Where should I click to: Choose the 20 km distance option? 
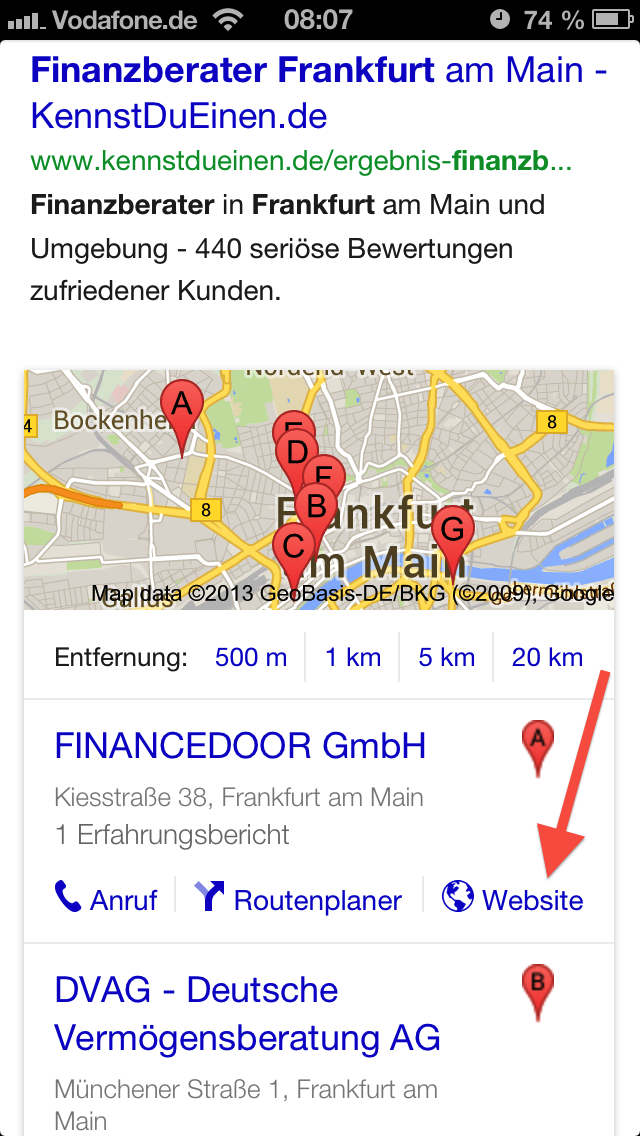(x=547, y=658)
